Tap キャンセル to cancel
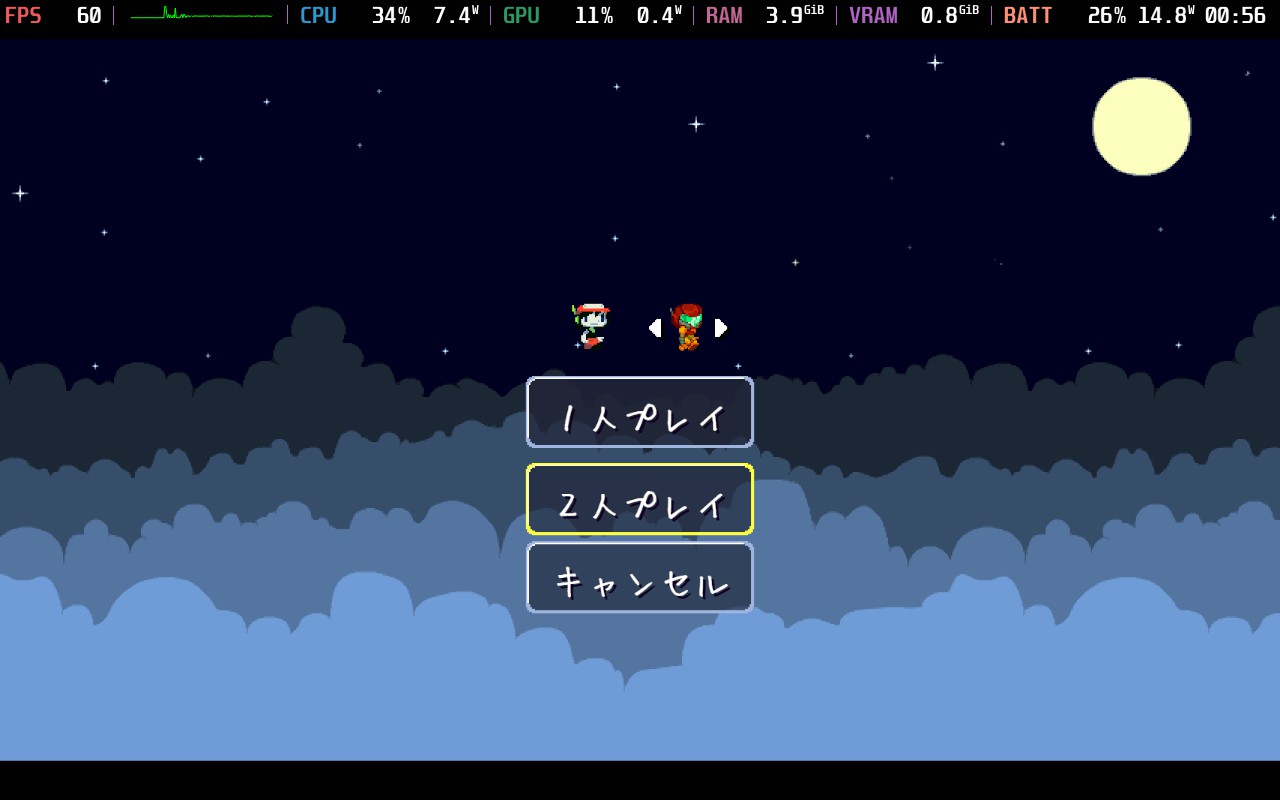 pos(640,577)
